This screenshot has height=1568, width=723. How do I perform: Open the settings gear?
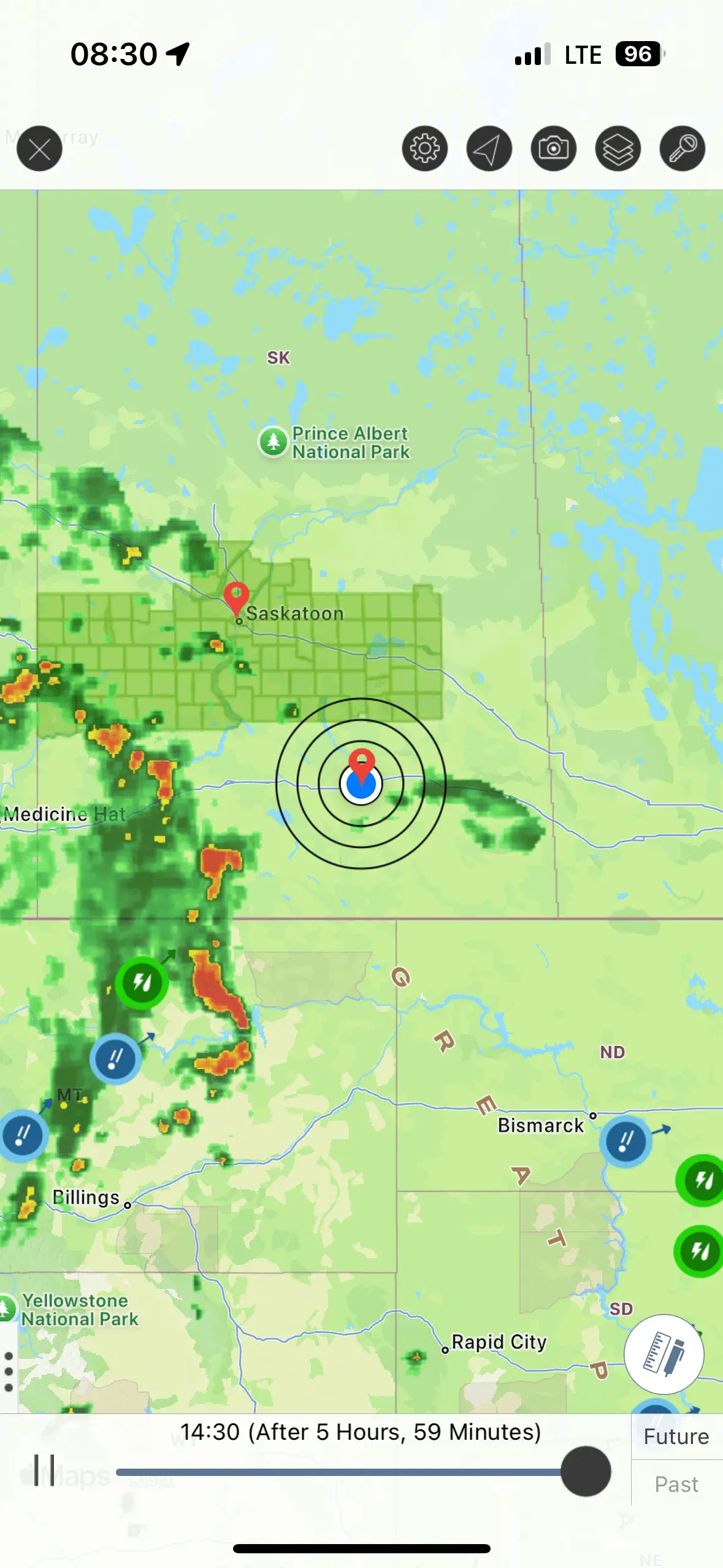(424, 148)
